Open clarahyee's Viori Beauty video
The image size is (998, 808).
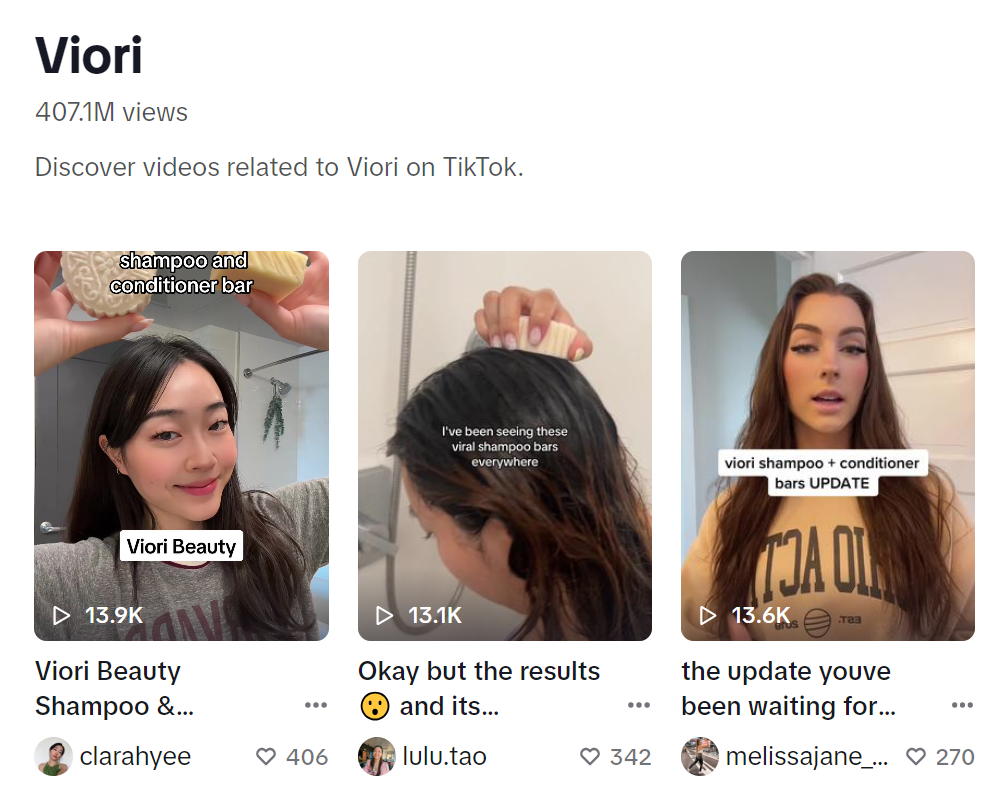coord(181,445)
